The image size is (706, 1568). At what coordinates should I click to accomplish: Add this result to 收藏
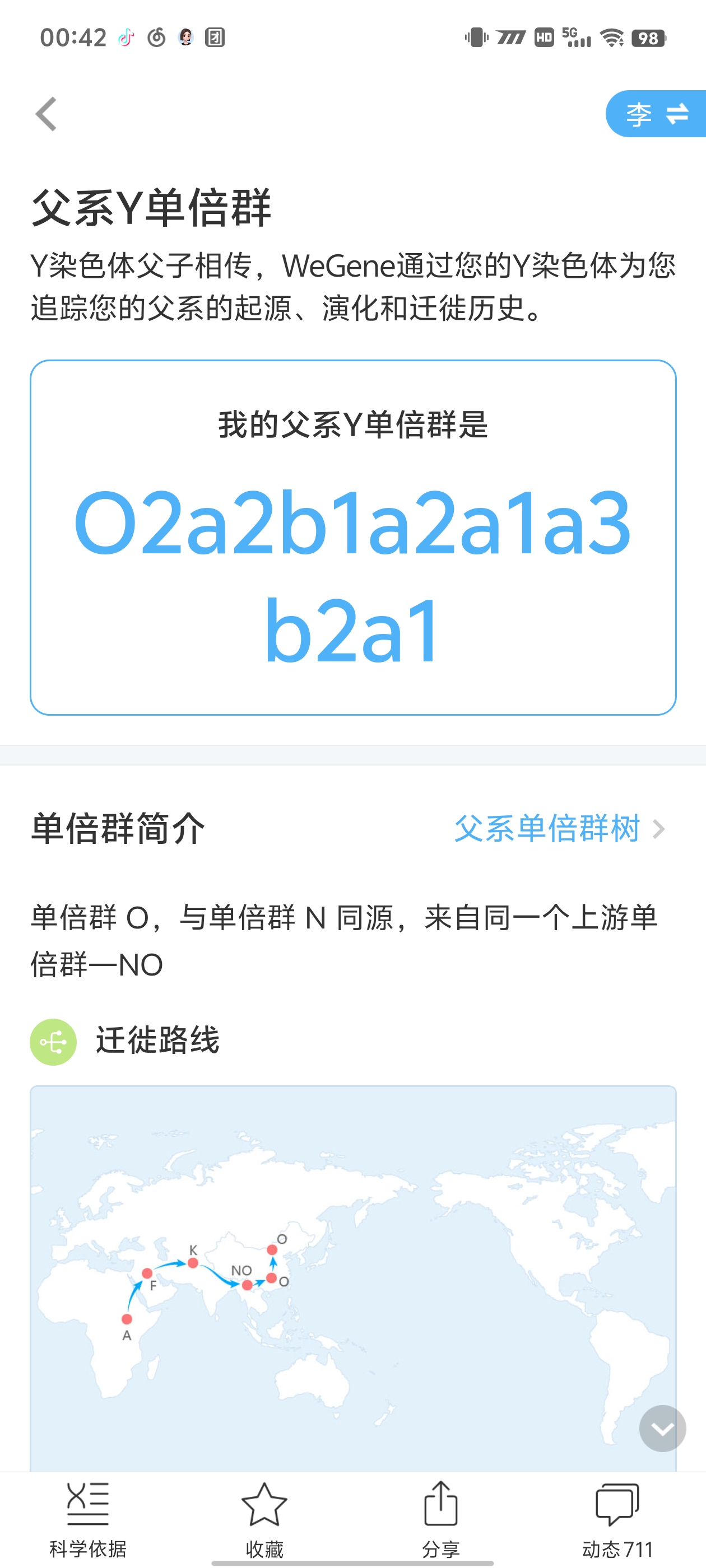tap(264, 1519)
